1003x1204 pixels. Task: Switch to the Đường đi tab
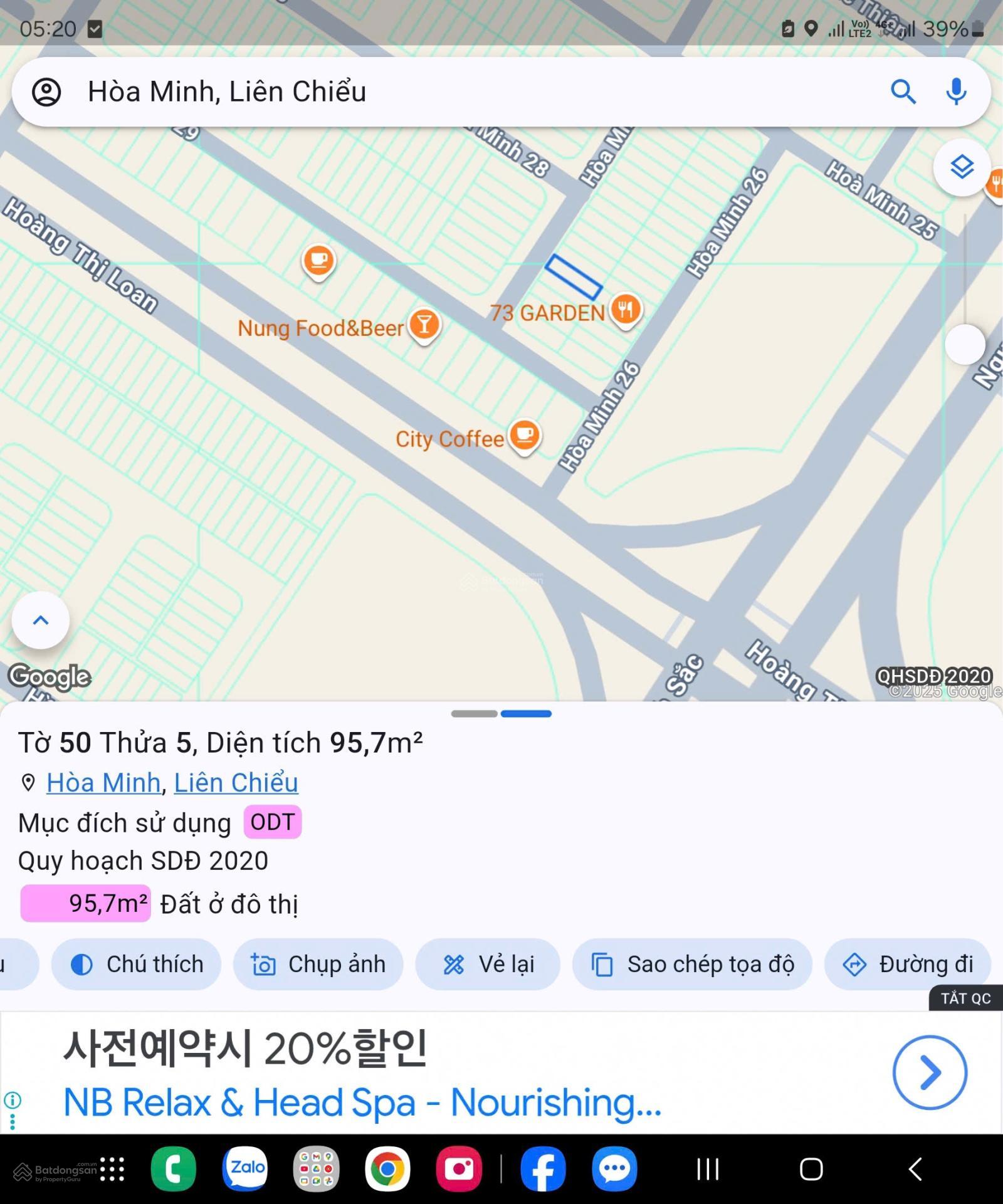(x=907, y=965)
